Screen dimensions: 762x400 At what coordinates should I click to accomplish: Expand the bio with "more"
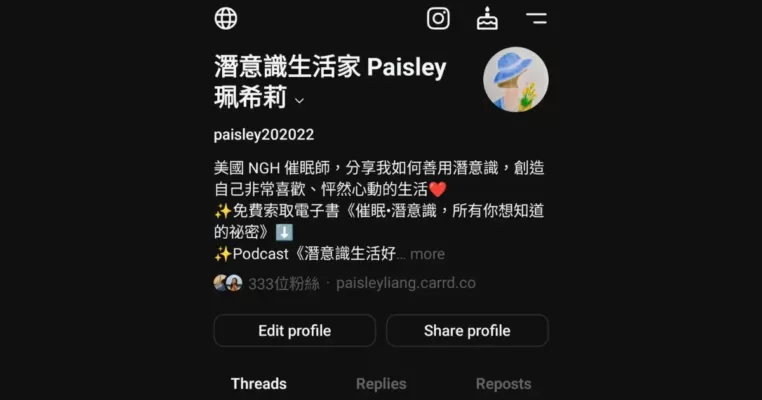click(427, 254)
